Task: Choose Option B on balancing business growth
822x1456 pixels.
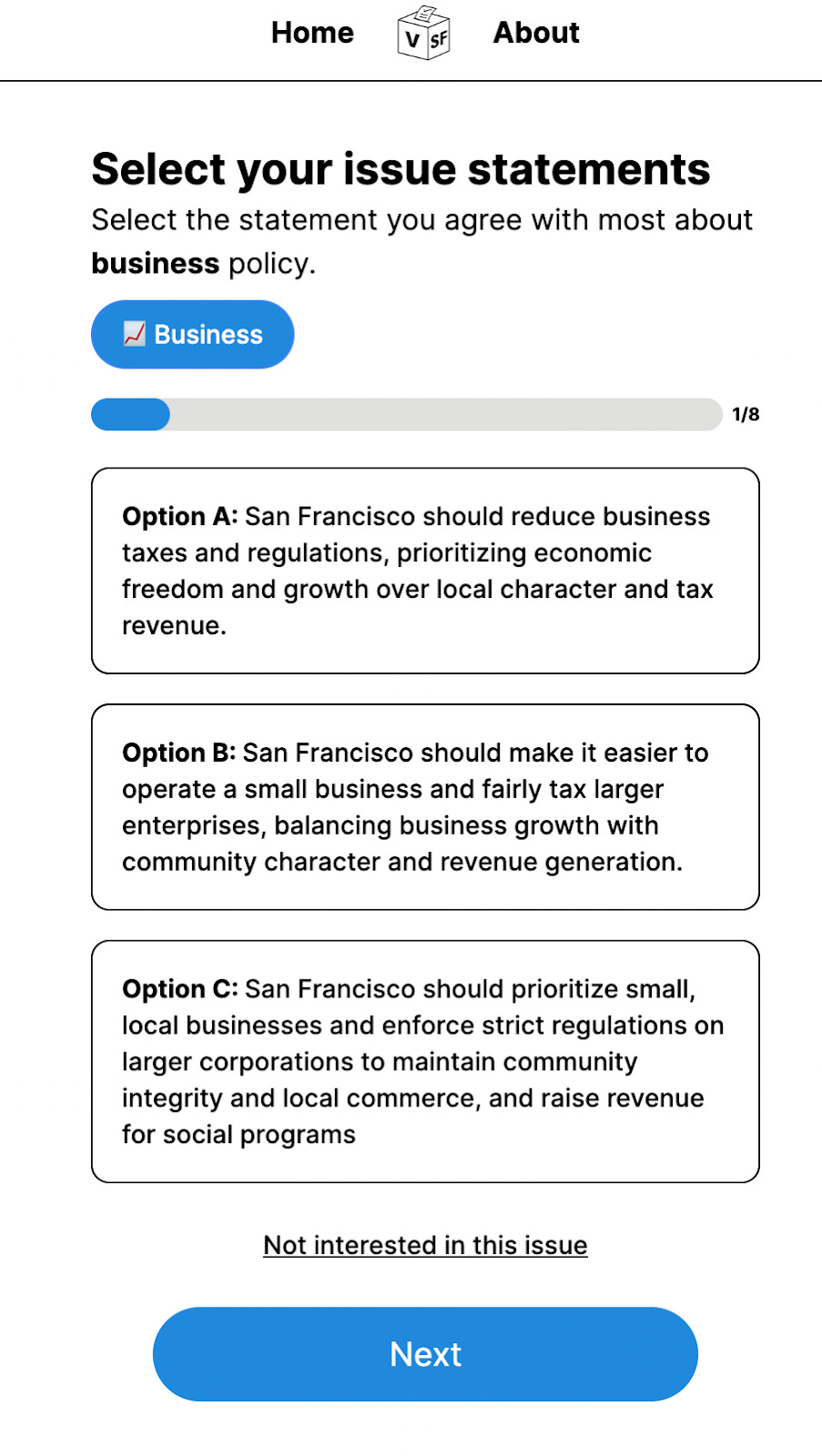Action: (425, 806)
